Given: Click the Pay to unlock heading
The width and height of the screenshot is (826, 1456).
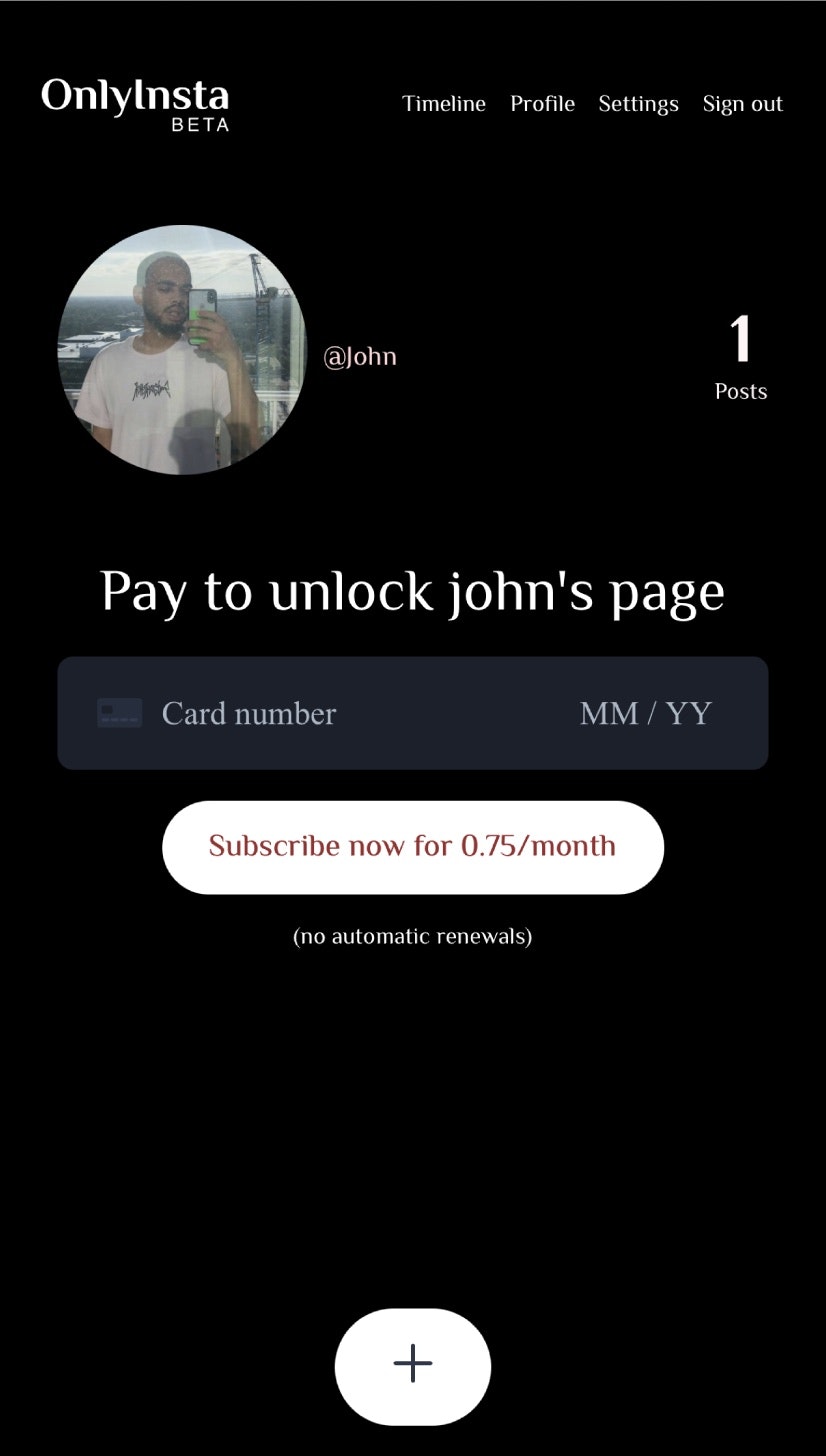Looking at the screenshot, I should 412,591.
